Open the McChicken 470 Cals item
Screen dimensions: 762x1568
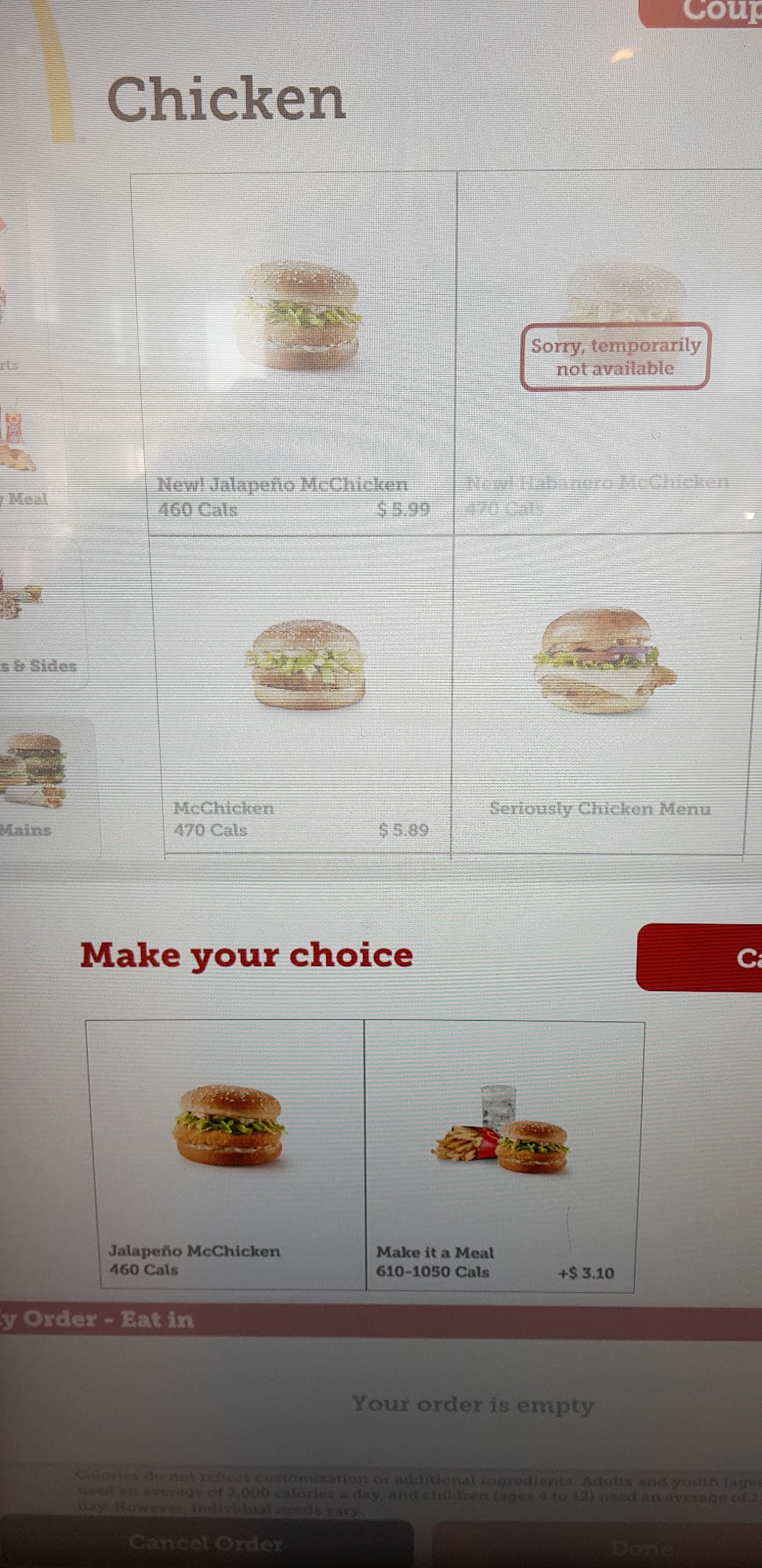click(301, 694)
